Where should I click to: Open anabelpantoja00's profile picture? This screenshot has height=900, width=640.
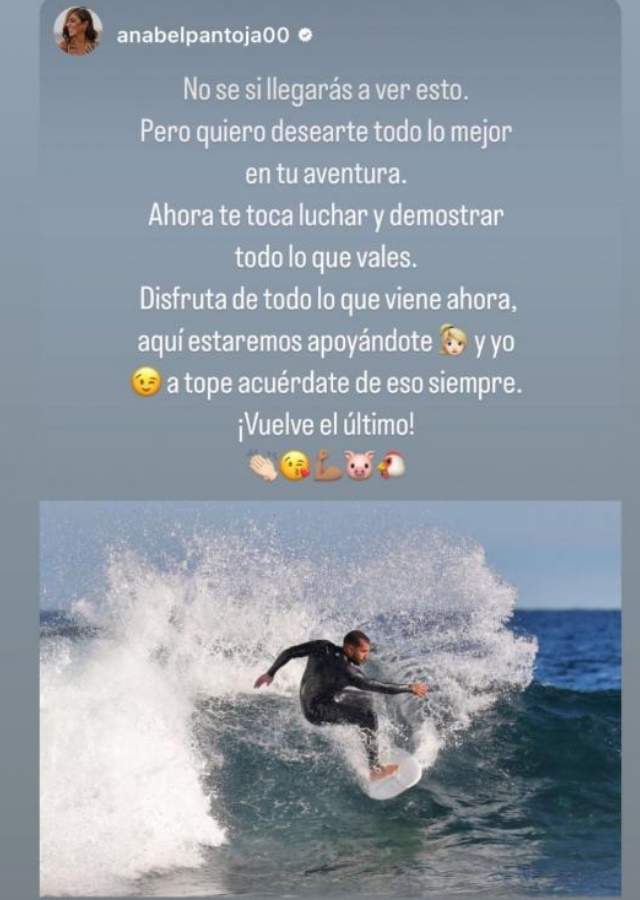78,31
